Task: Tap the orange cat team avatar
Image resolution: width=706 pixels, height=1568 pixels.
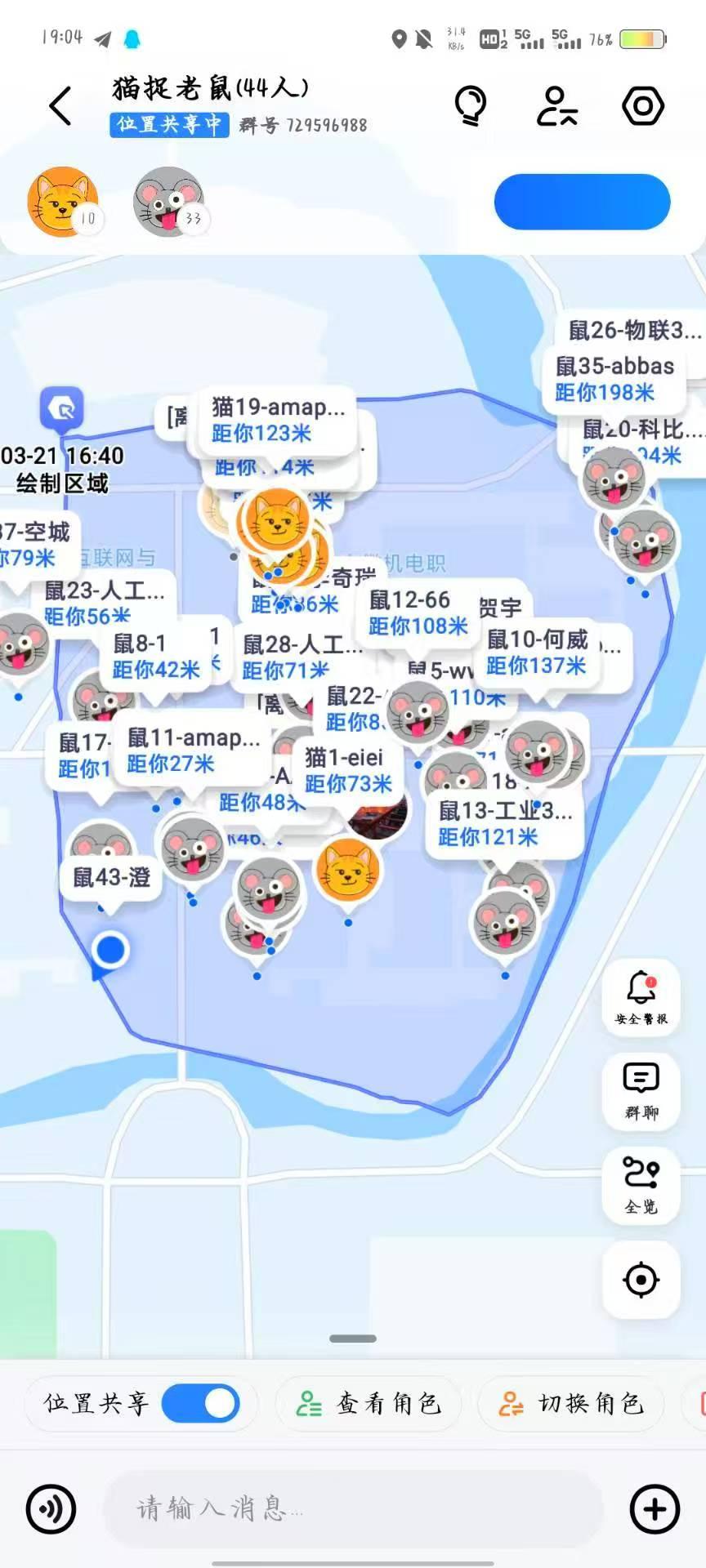Action: (x=62, y=203)
